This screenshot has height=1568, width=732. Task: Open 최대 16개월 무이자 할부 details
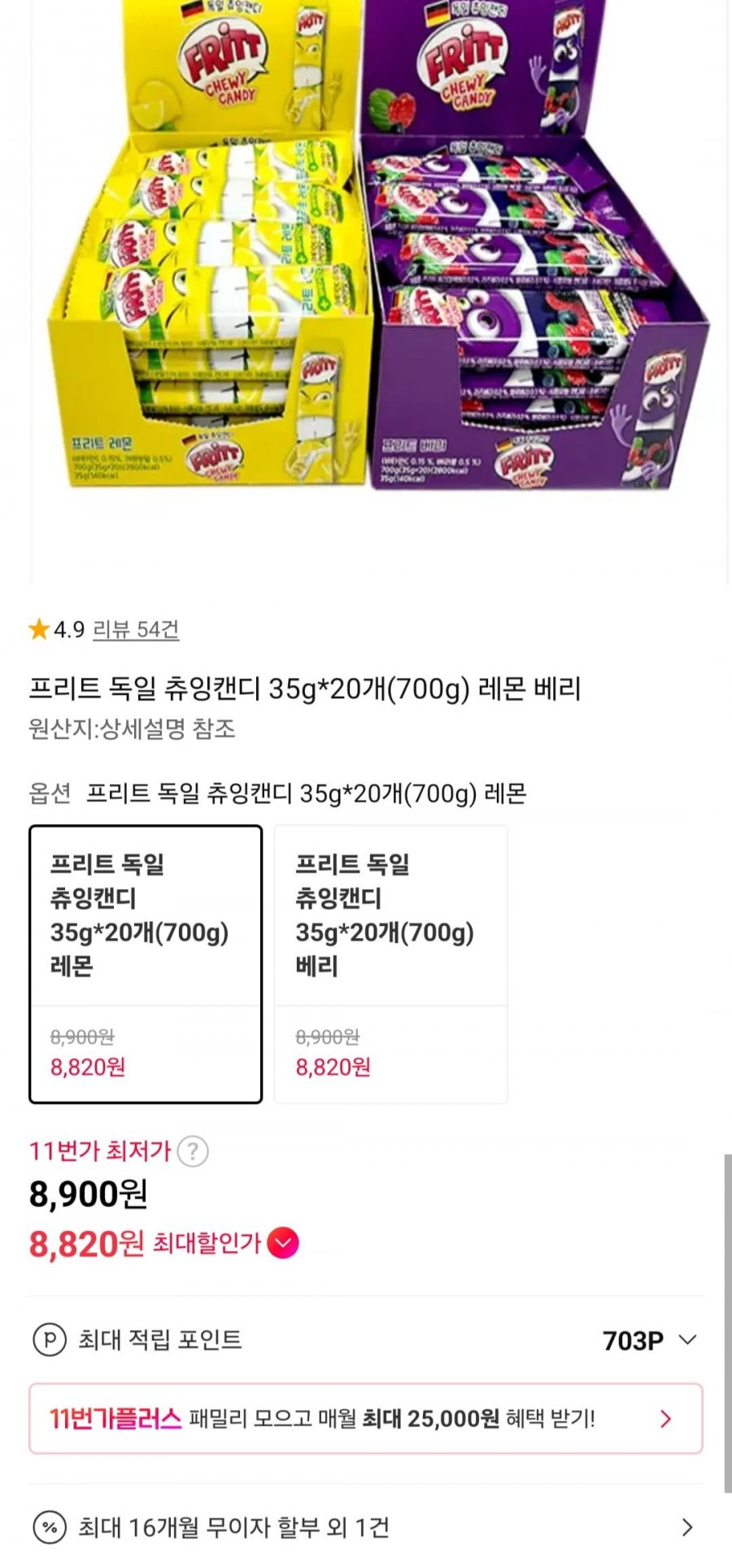coord(365,1527)
